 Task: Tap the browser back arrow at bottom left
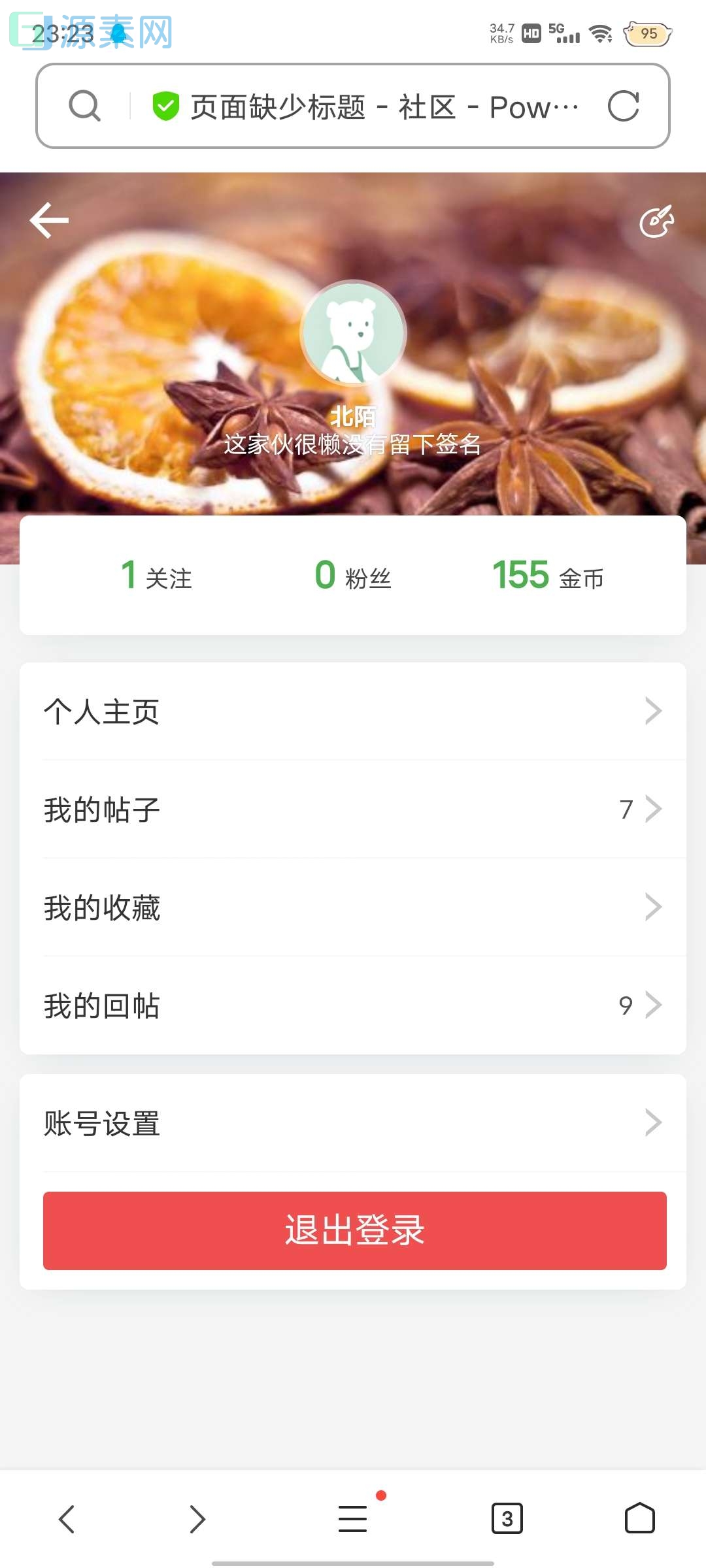click(67, 1518)
